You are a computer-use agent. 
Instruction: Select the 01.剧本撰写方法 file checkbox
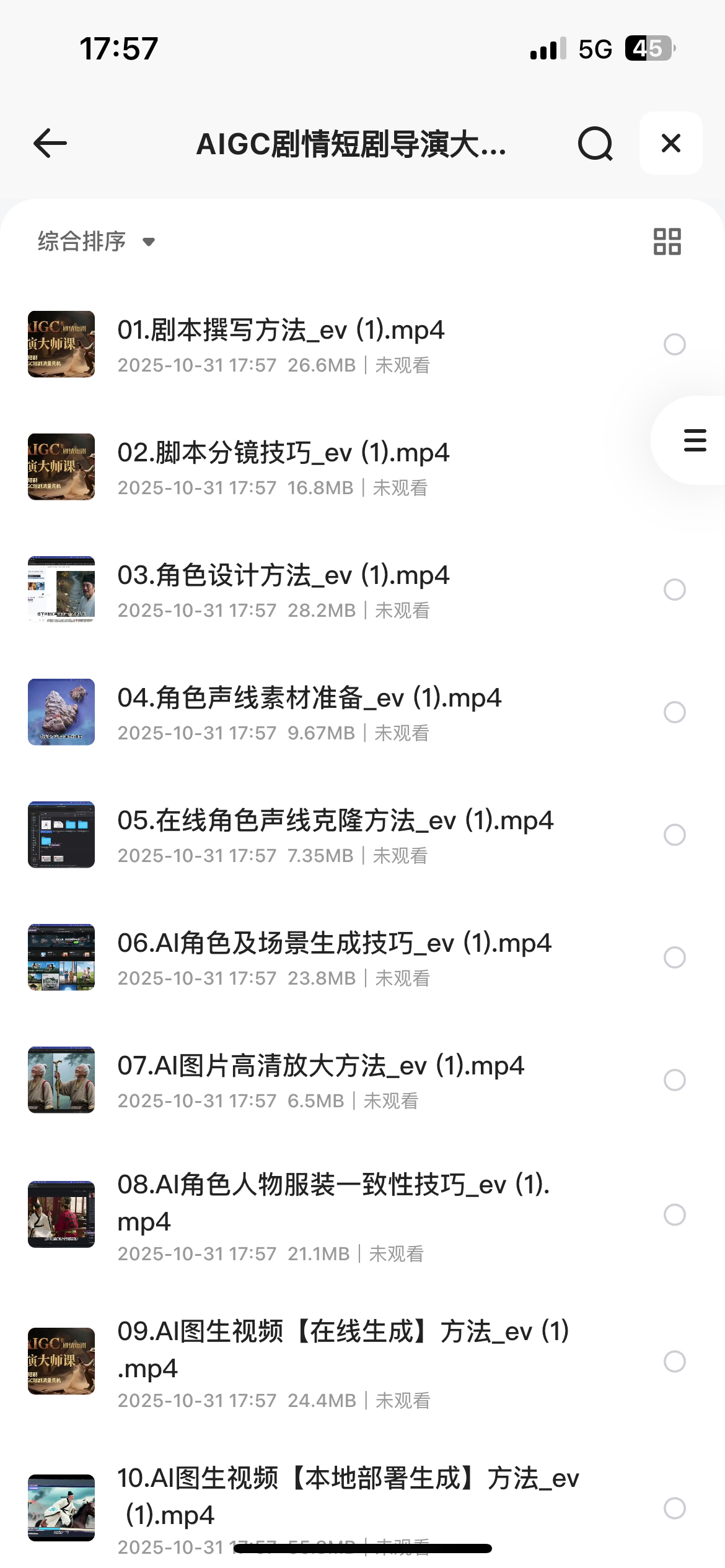click(674, 344)
